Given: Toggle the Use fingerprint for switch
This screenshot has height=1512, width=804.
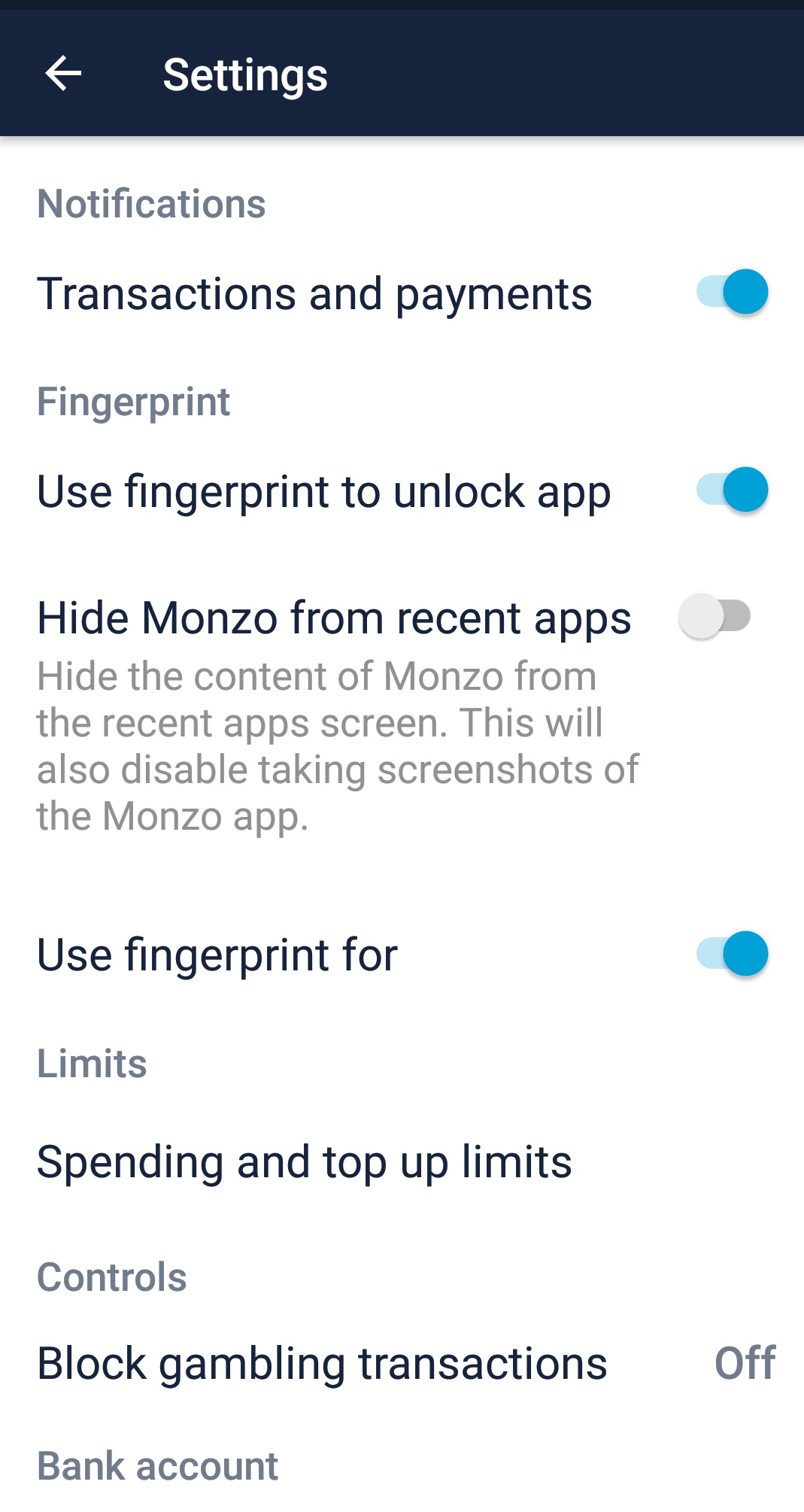Looking at the screenshot, I should (729, 954).
